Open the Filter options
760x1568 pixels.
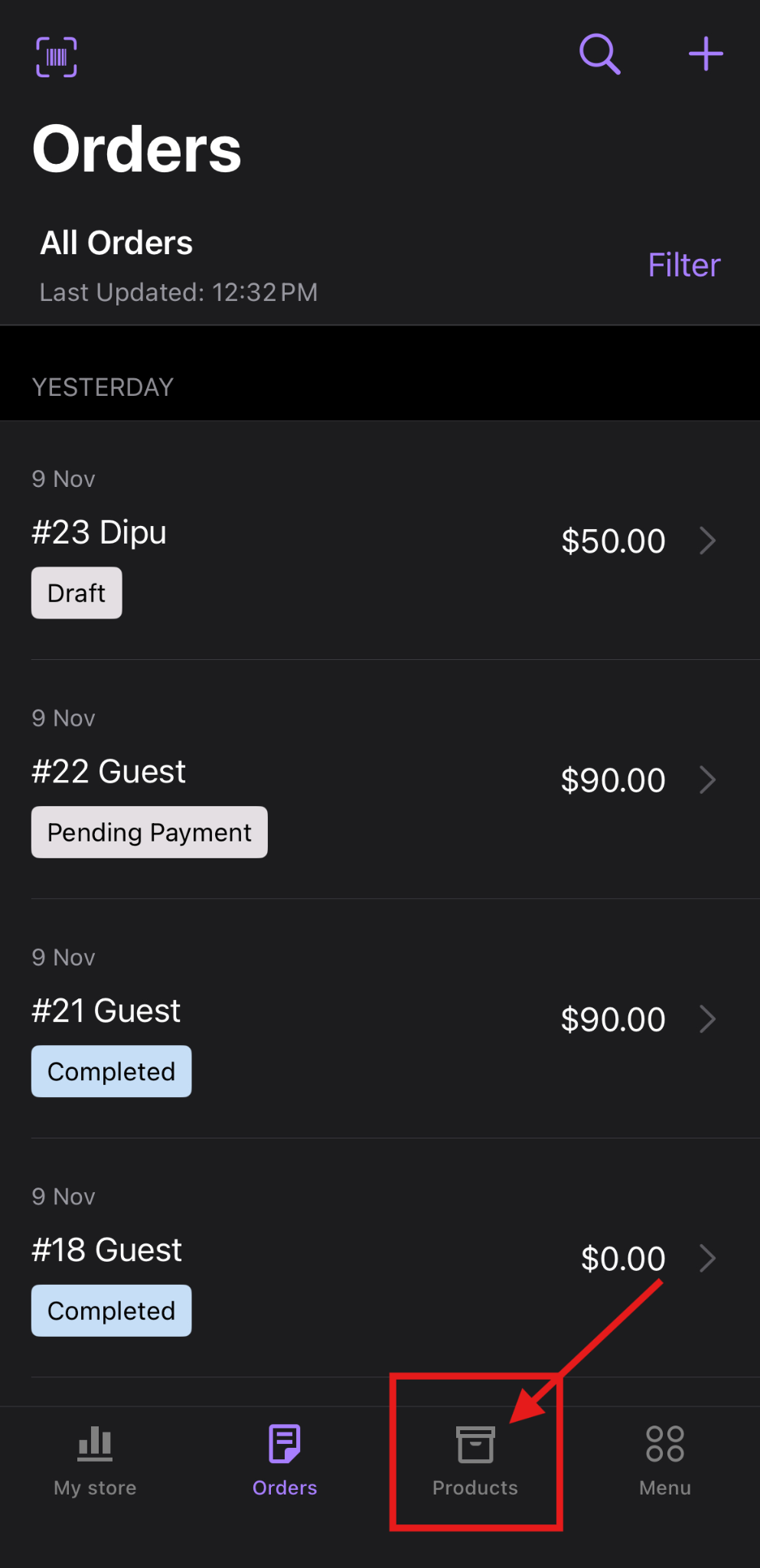pyautogui.click(x=683, y=264)
